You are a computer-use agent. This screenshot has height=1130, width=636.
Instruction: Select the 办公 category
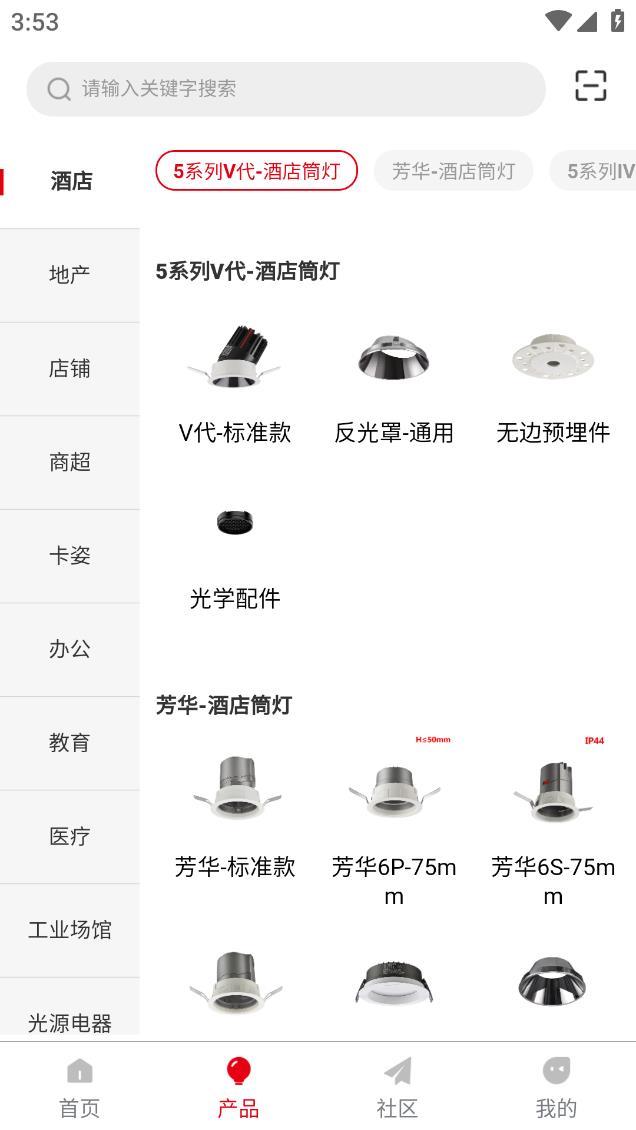70,649
